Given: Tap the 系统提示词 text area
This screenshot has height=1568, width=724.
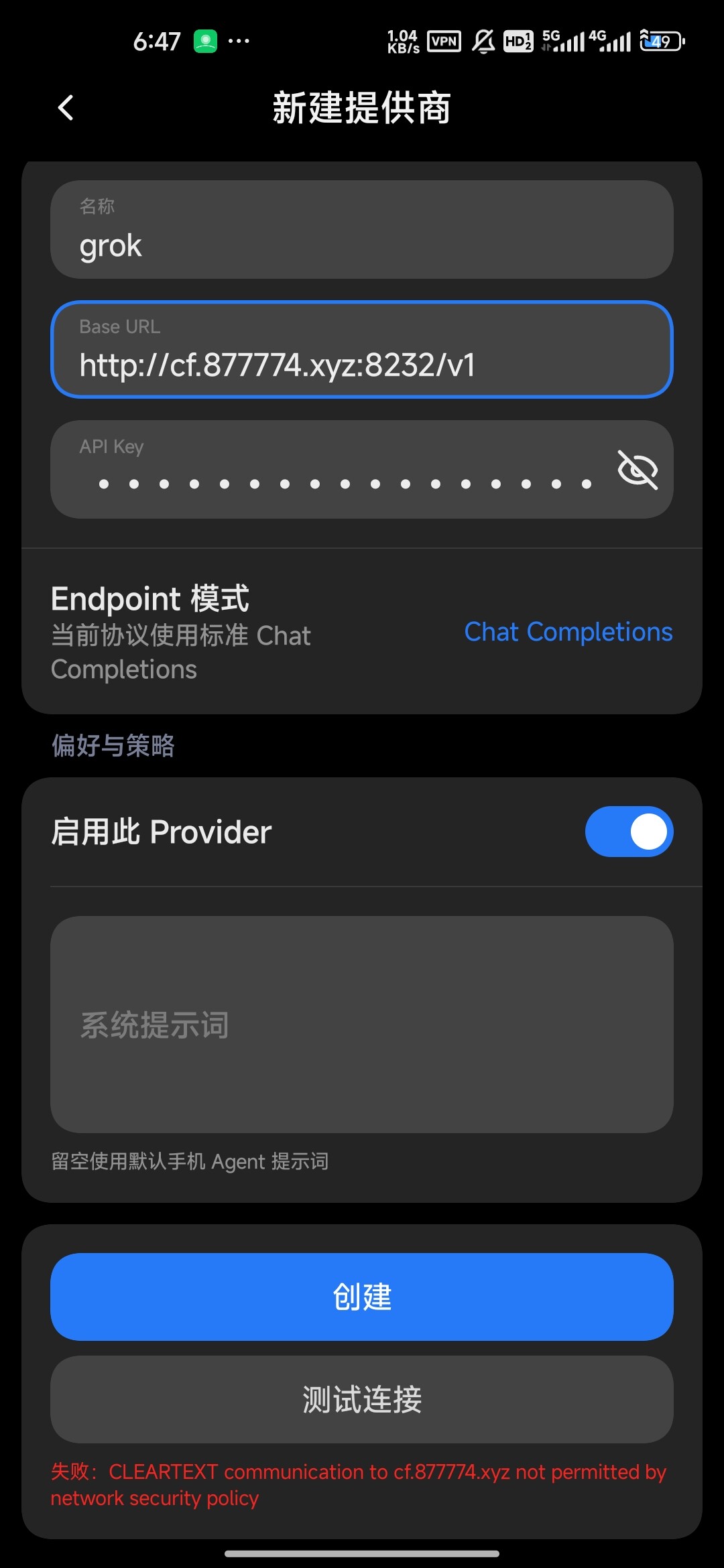Looking at the screenshot, I should pyautogui.click(x=362, y=1025).
